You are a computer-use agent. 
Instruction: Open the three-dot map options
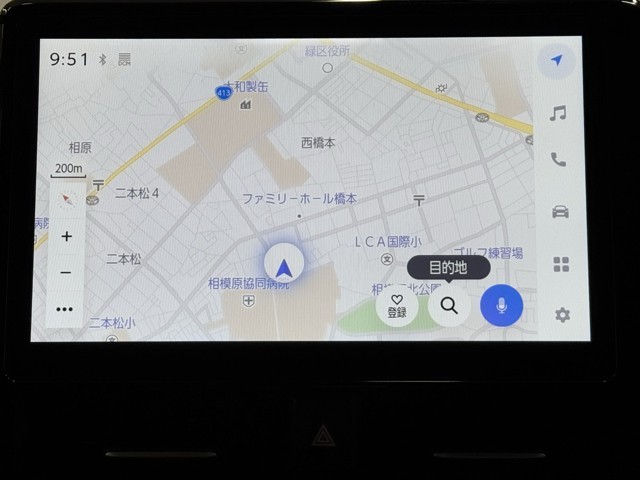65,309
